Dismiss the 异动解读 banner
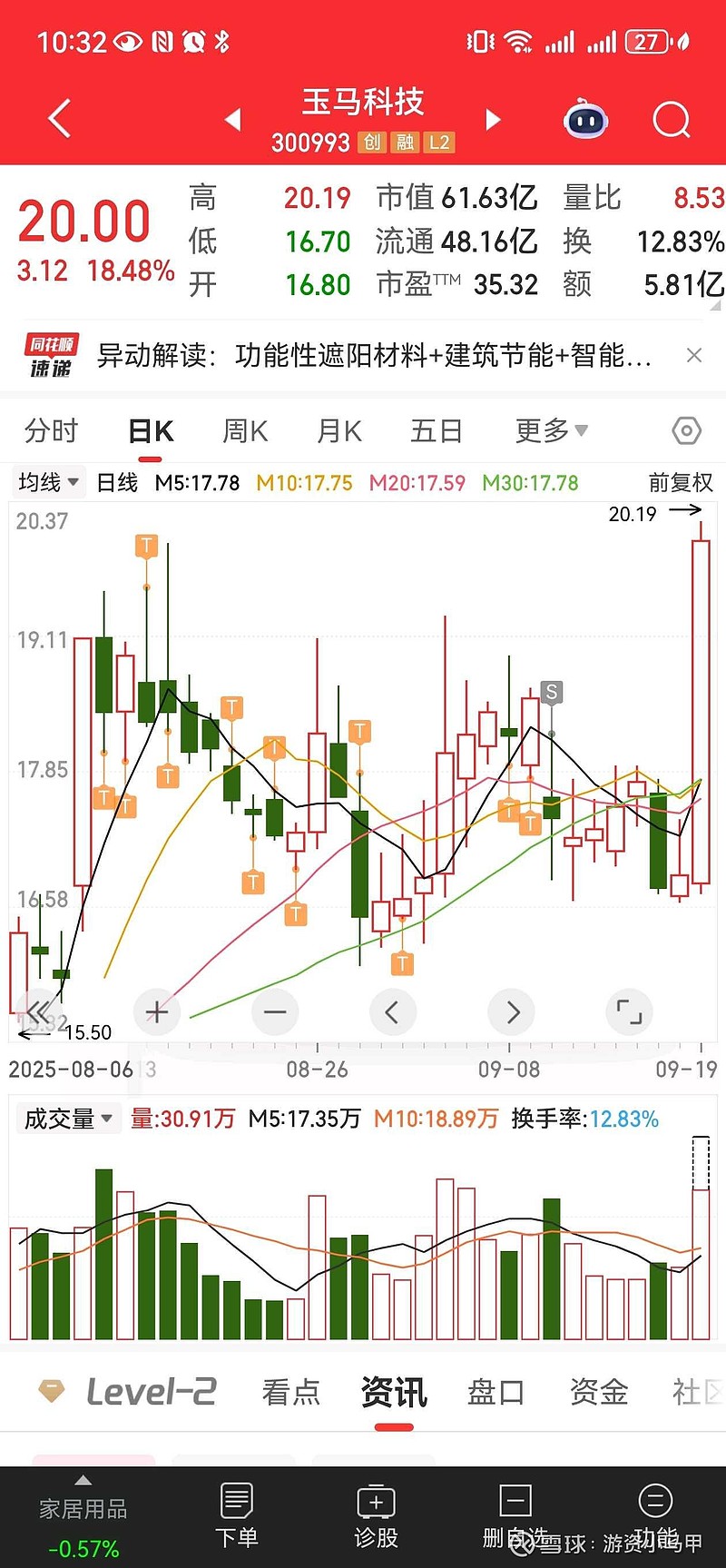 click(694, 355)
